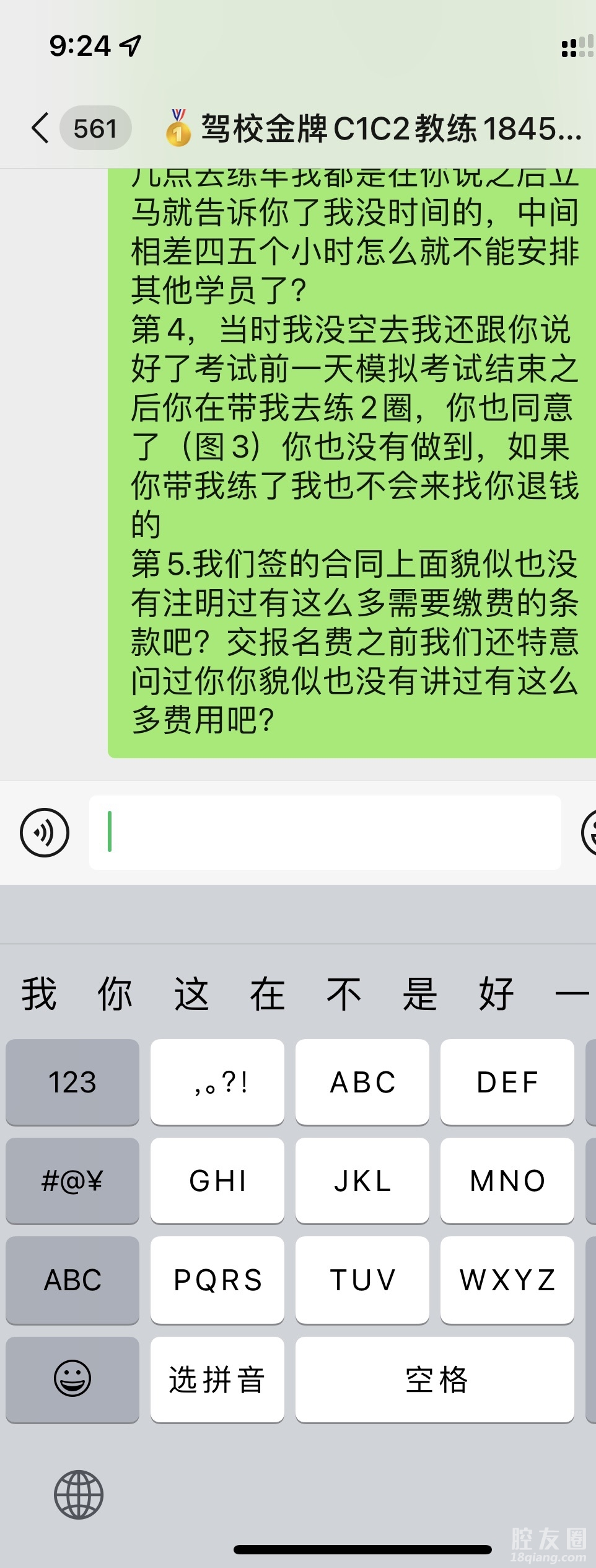Open the #@¥ symbols keyboard
The height and width of the screenshot is (1568, 596).
click(x=72, y=1180)
